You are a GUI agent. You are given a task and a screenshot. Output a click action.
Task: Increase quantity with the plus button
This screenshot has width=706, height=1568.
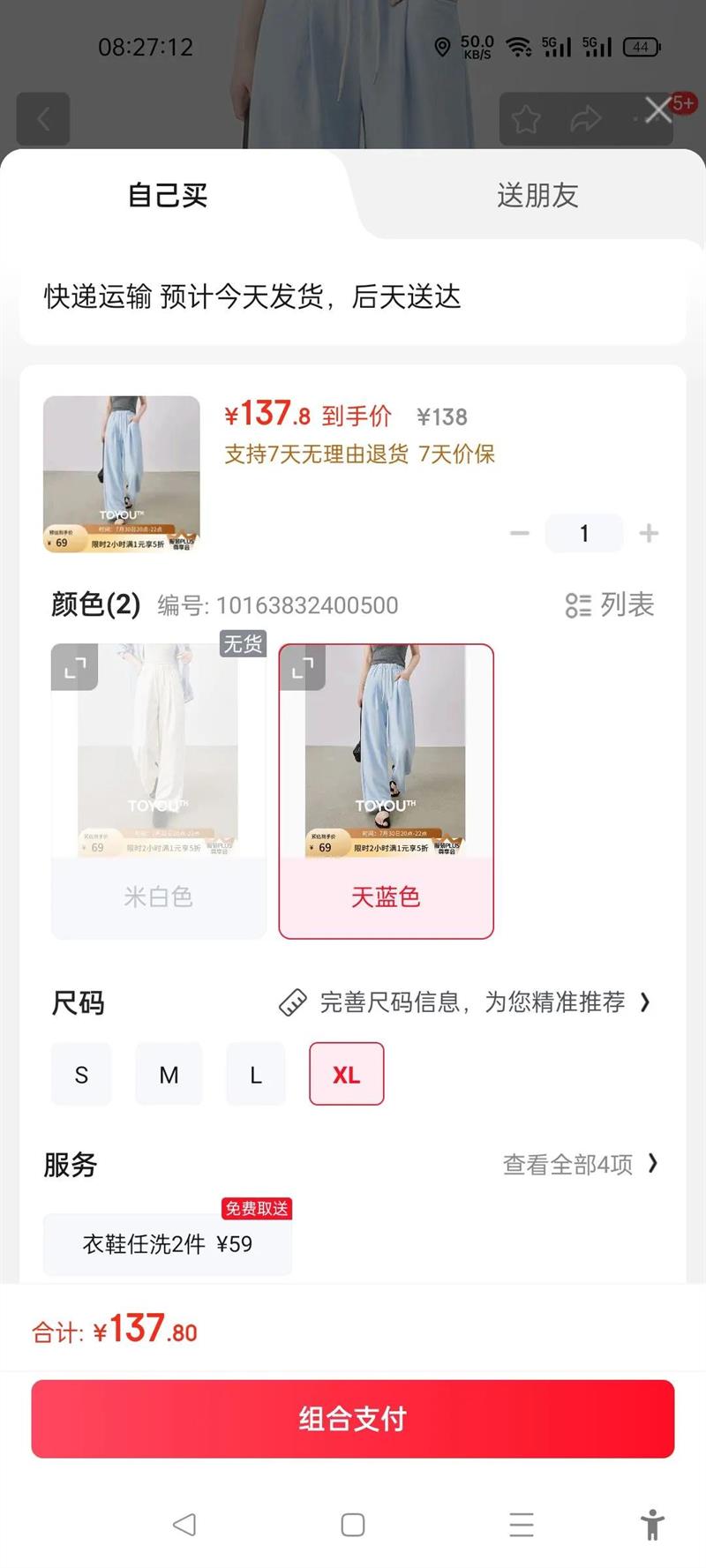[649, 533]
